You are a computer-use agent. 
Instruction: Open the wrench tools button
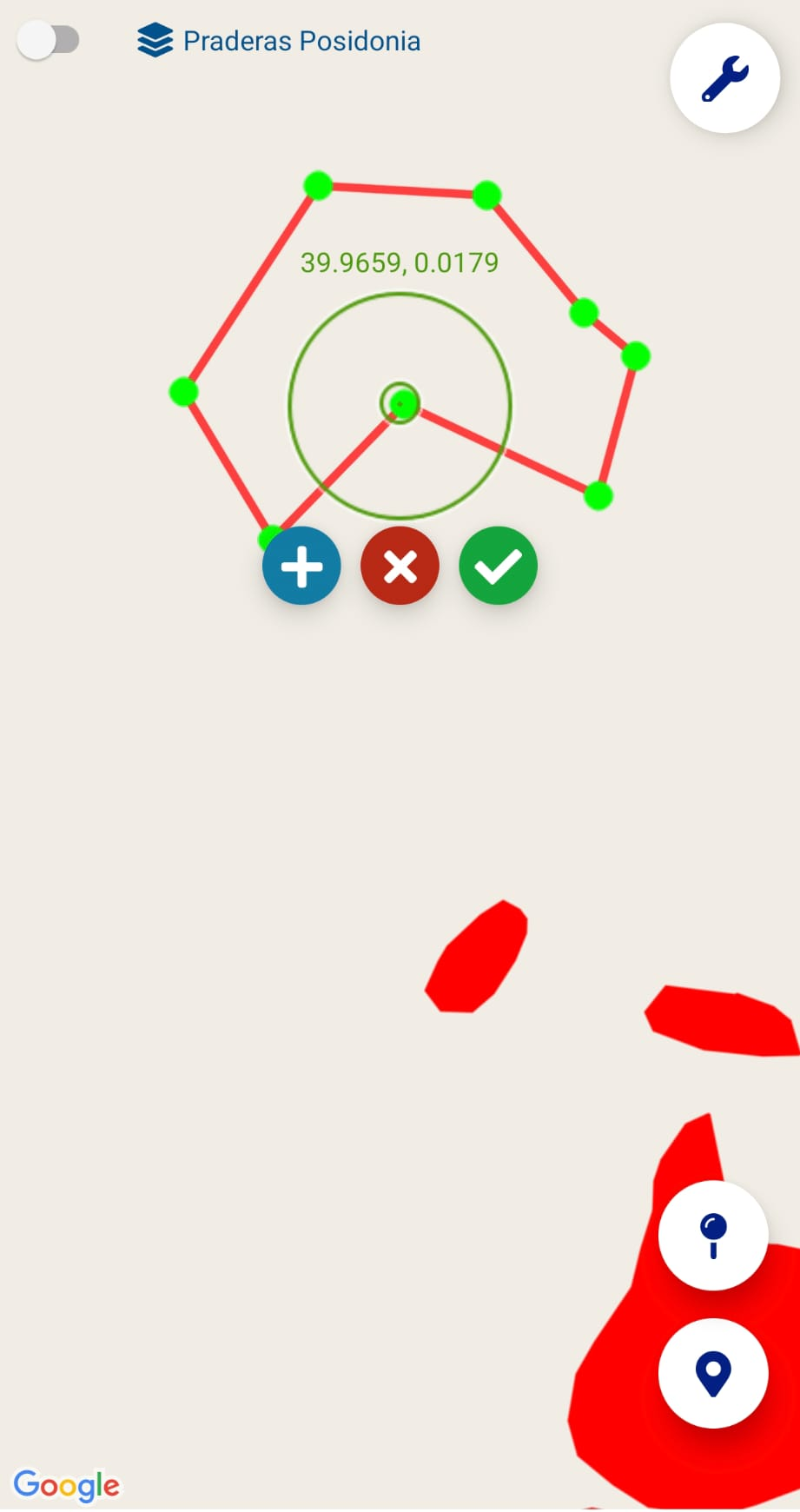click(x=724, y=78)
